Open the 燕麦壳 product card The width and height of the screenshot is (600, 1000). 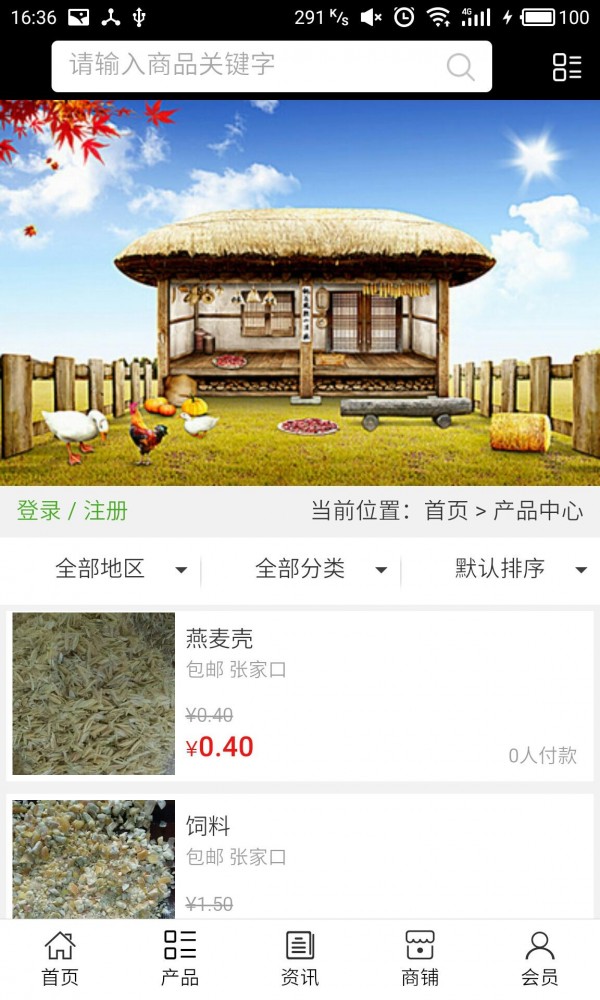pos(300,695)
